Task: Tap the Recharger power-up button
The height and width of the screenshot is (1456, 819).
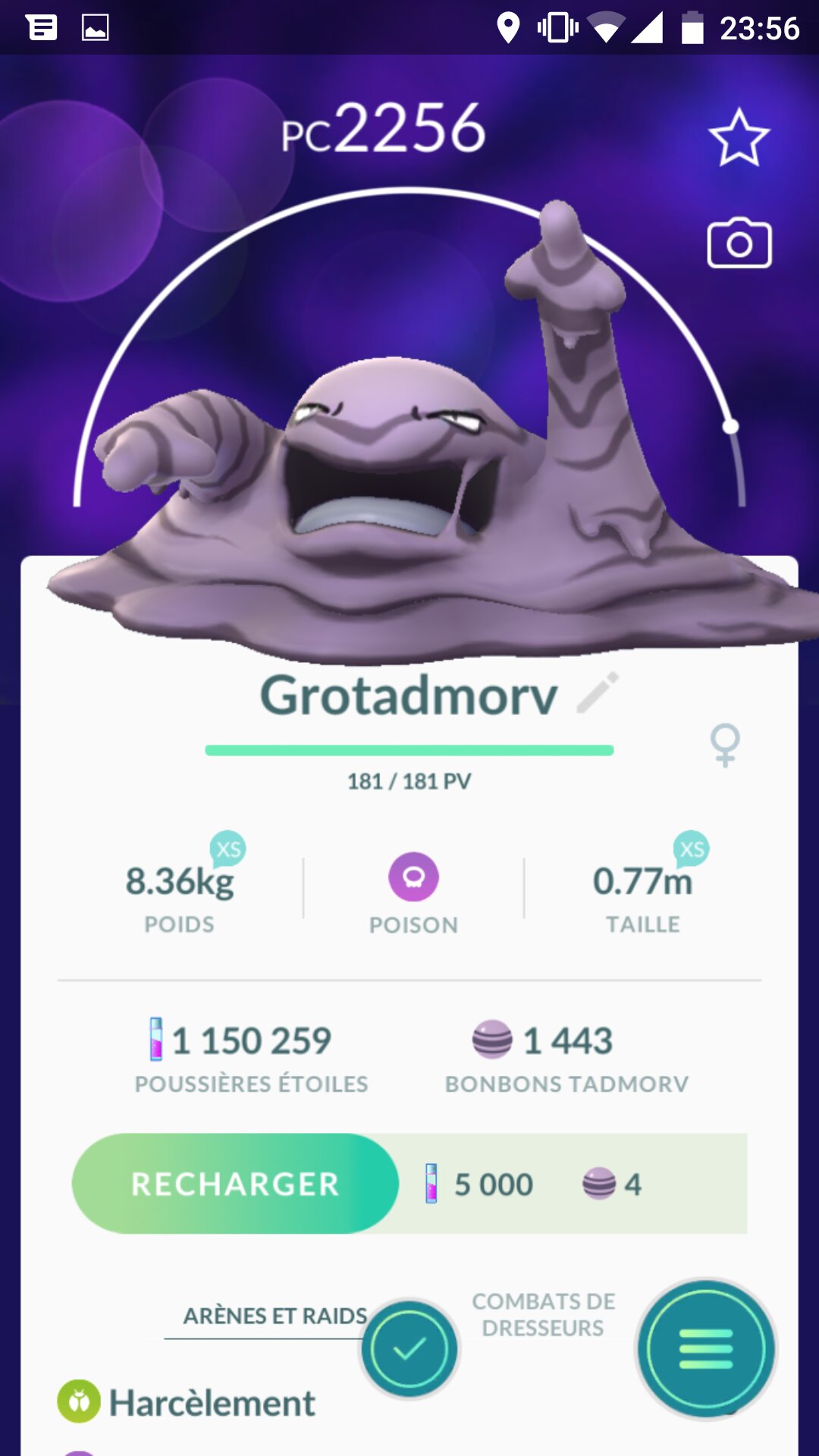Action: tap(235, 1184)
